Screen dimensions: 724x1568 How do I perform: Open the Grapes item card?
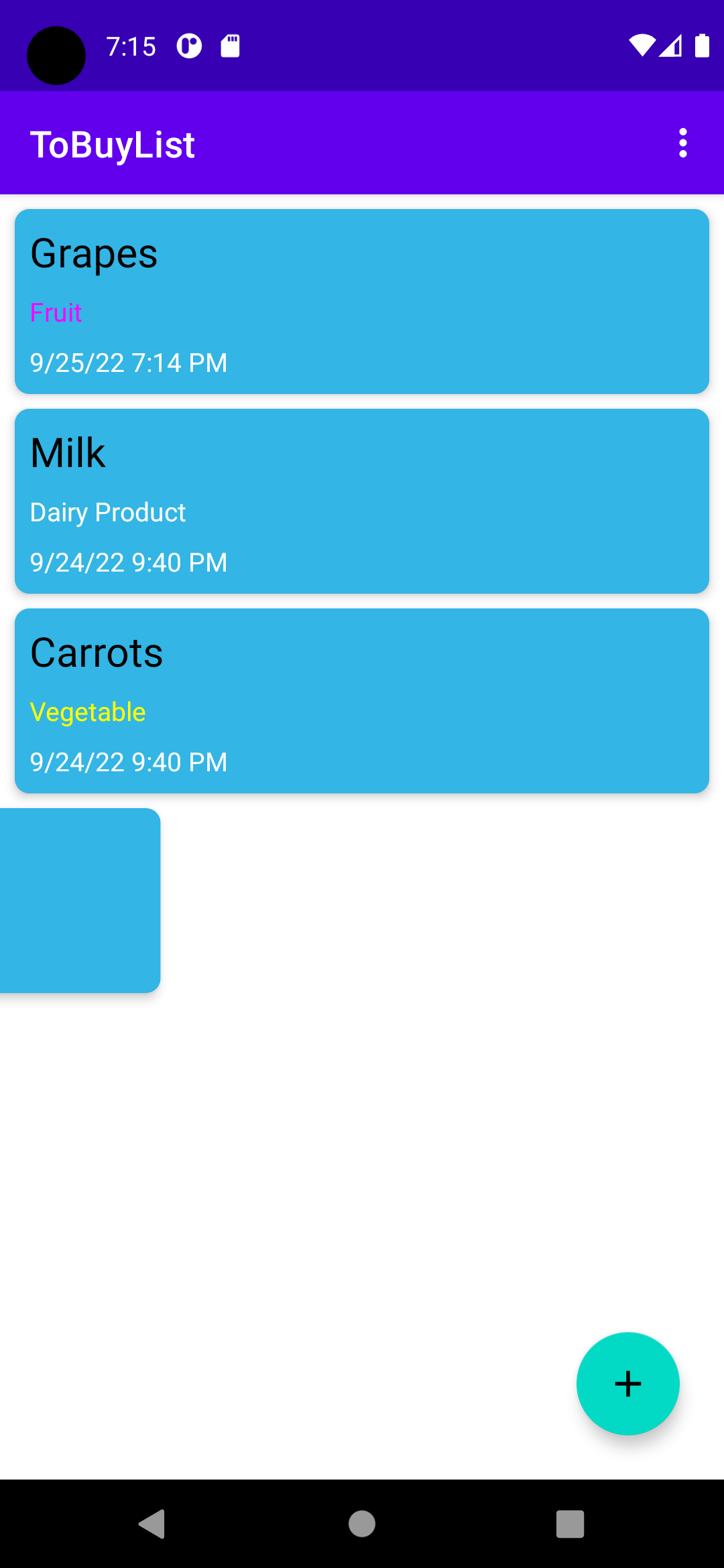pos(362,302)
